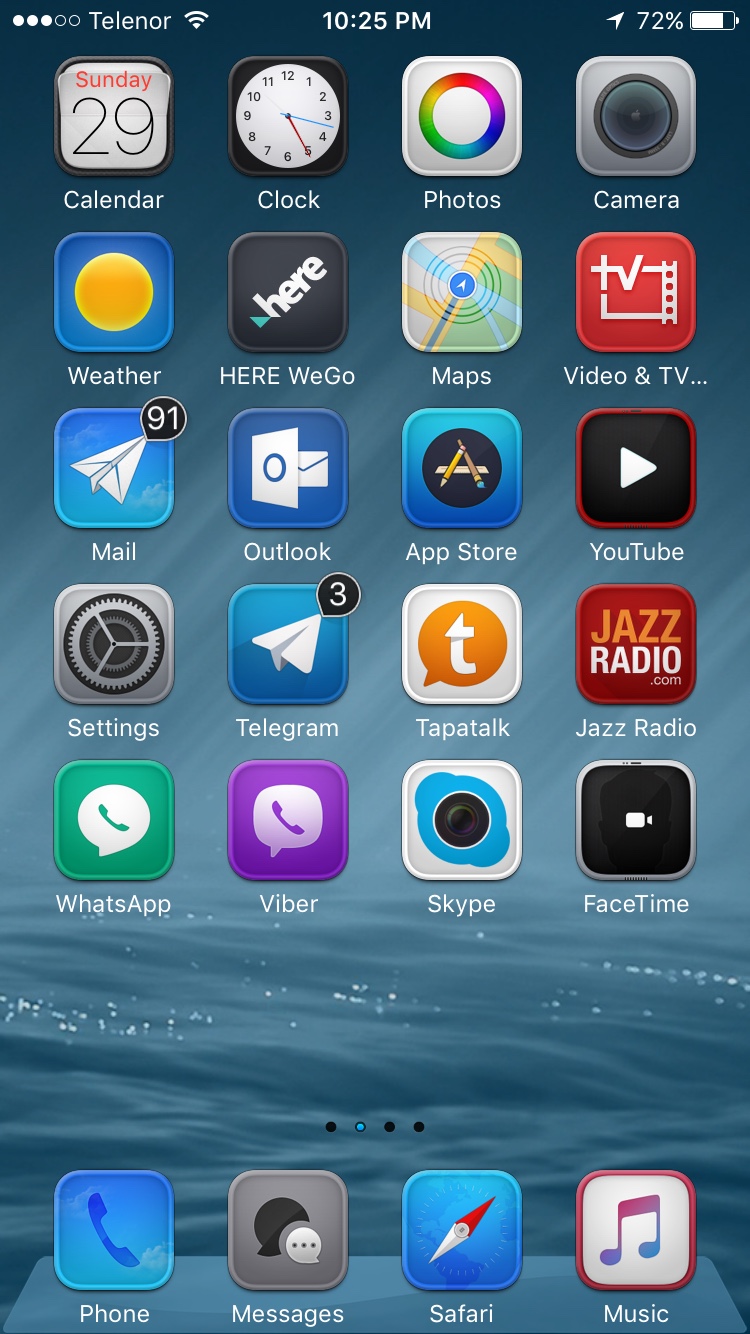This screenshot has height=1334, width=750.
Task: Launch Tapatalk
Action: 462,645
